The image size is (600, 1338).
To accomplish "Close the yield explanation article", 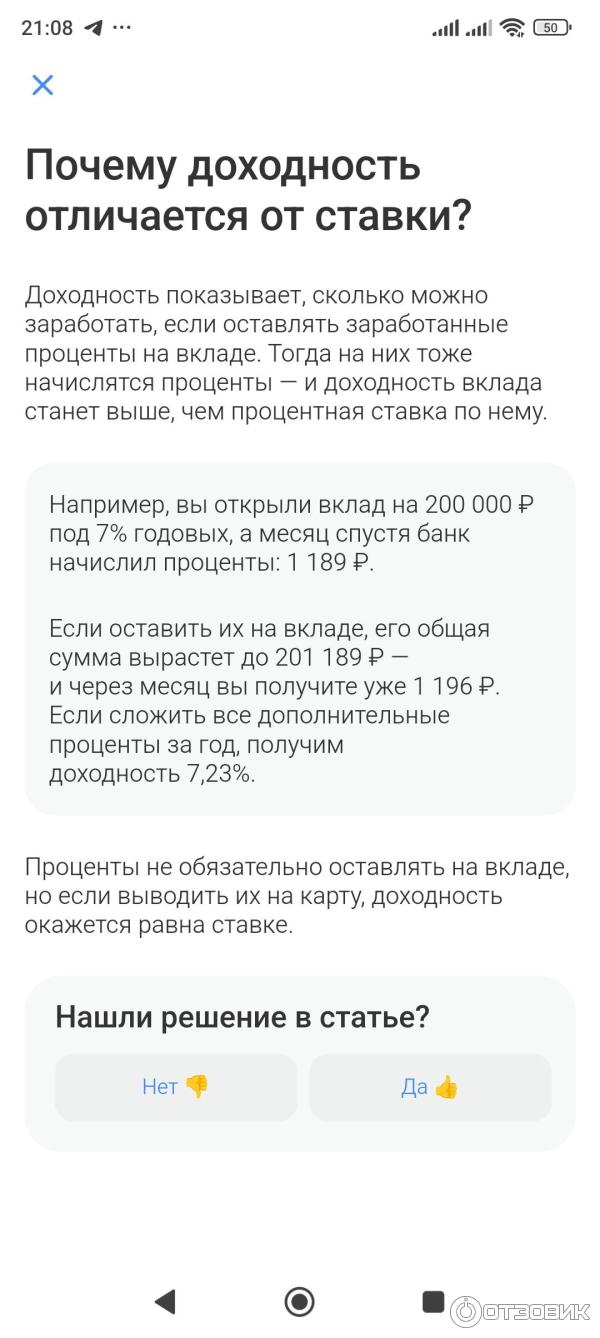I will click(x=42, y=85).
